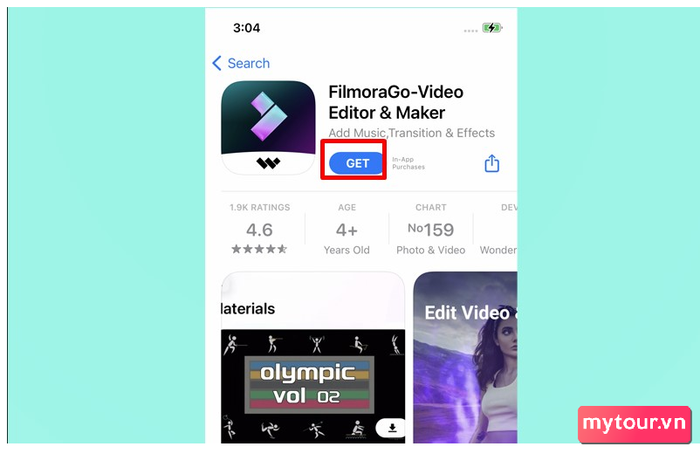Open the Materials preview screenshot
700x454 pixels.
tap(312, 360)
